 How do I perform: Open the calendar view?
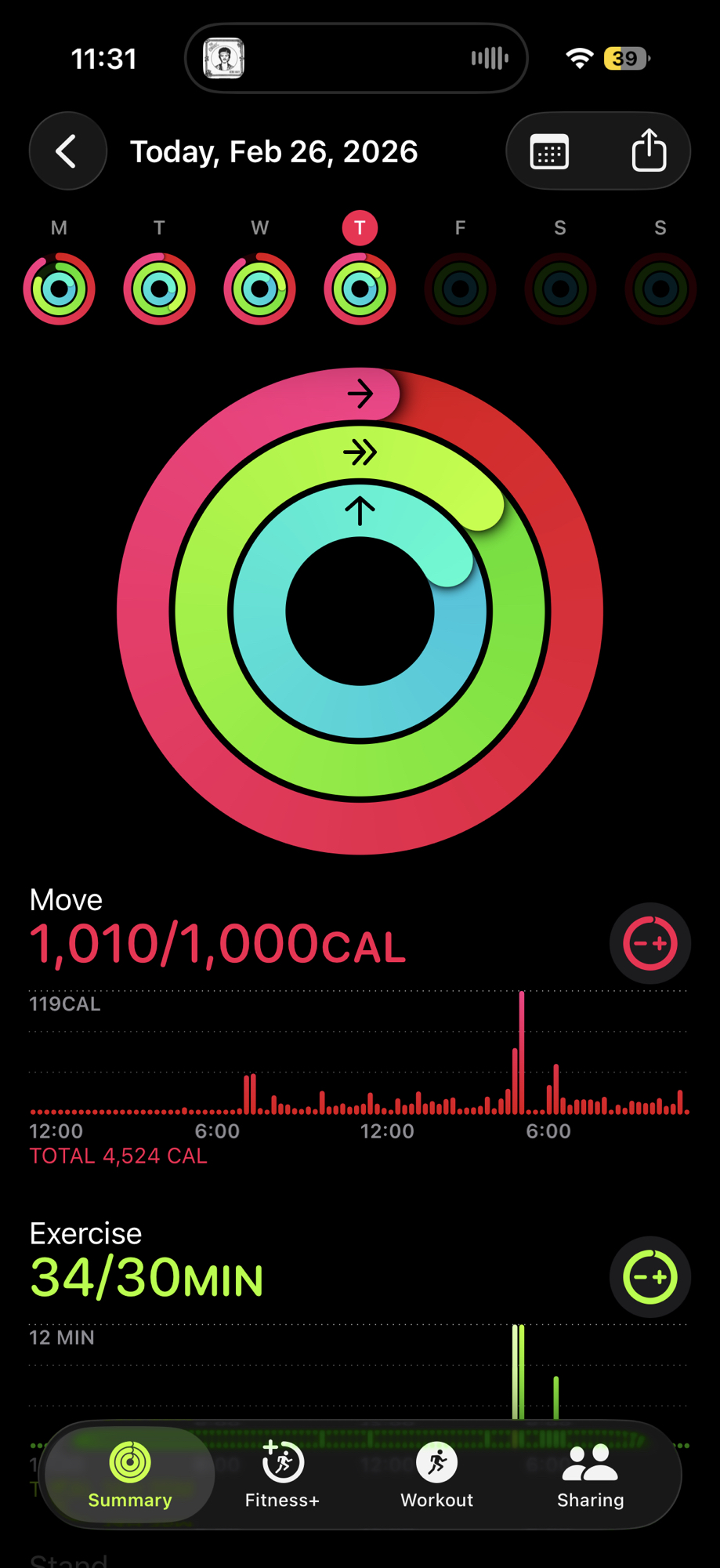click(x=549, y=151)
